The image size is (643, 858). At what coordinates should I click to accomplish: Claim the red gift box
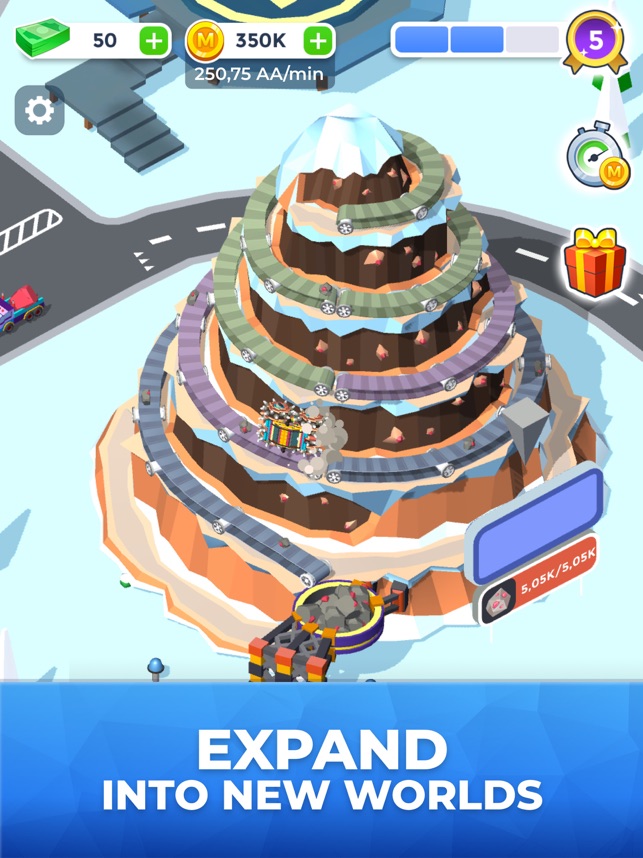(595, 263)
